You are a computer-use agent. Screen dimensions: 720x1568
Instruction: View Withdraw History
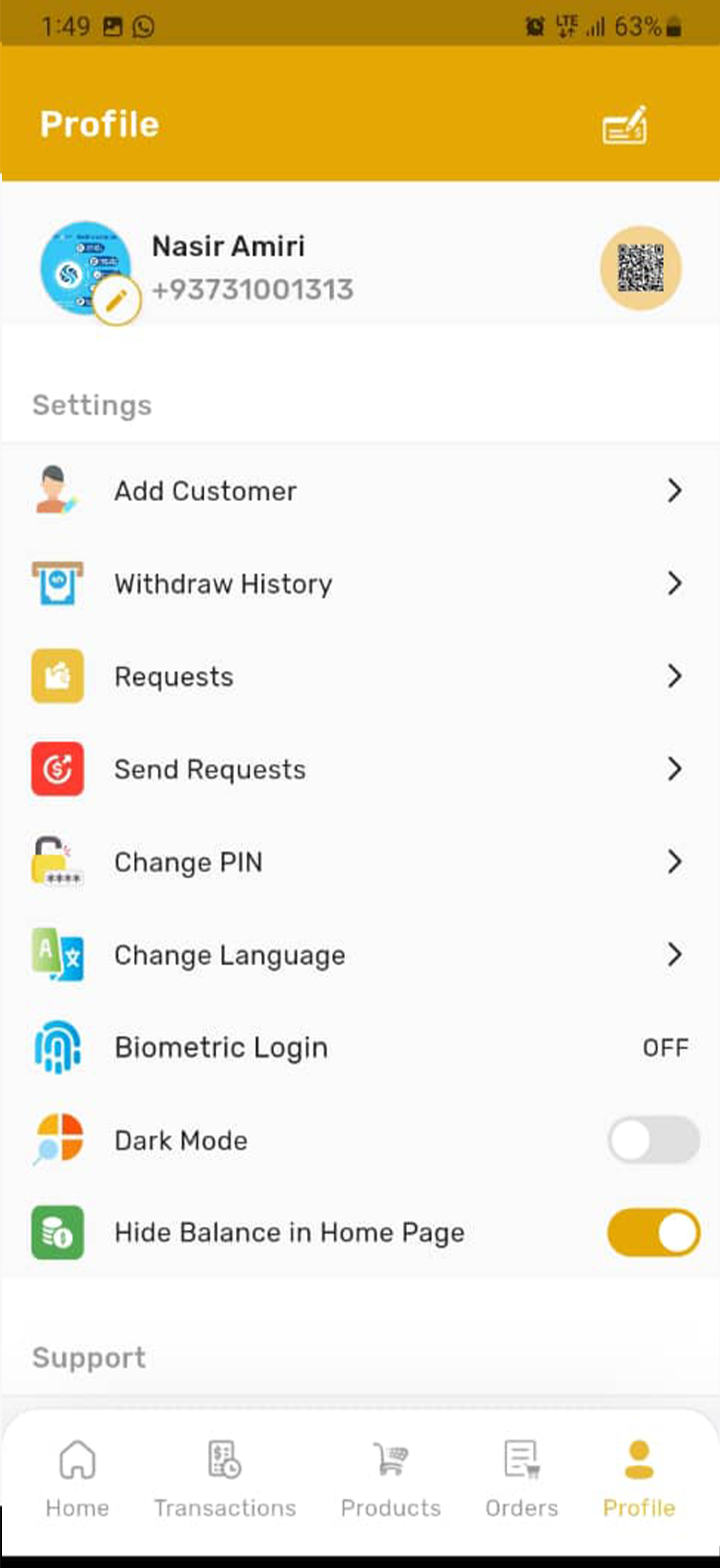[x=359, y=584]
